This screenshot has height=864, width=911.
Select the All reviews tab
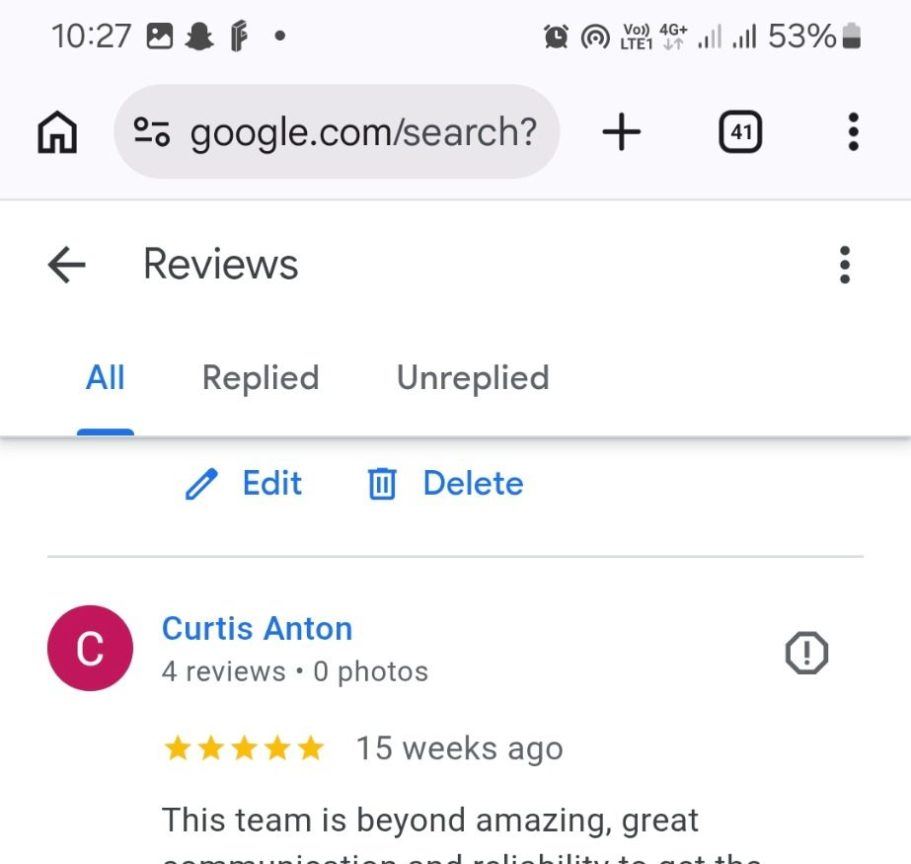105,378
